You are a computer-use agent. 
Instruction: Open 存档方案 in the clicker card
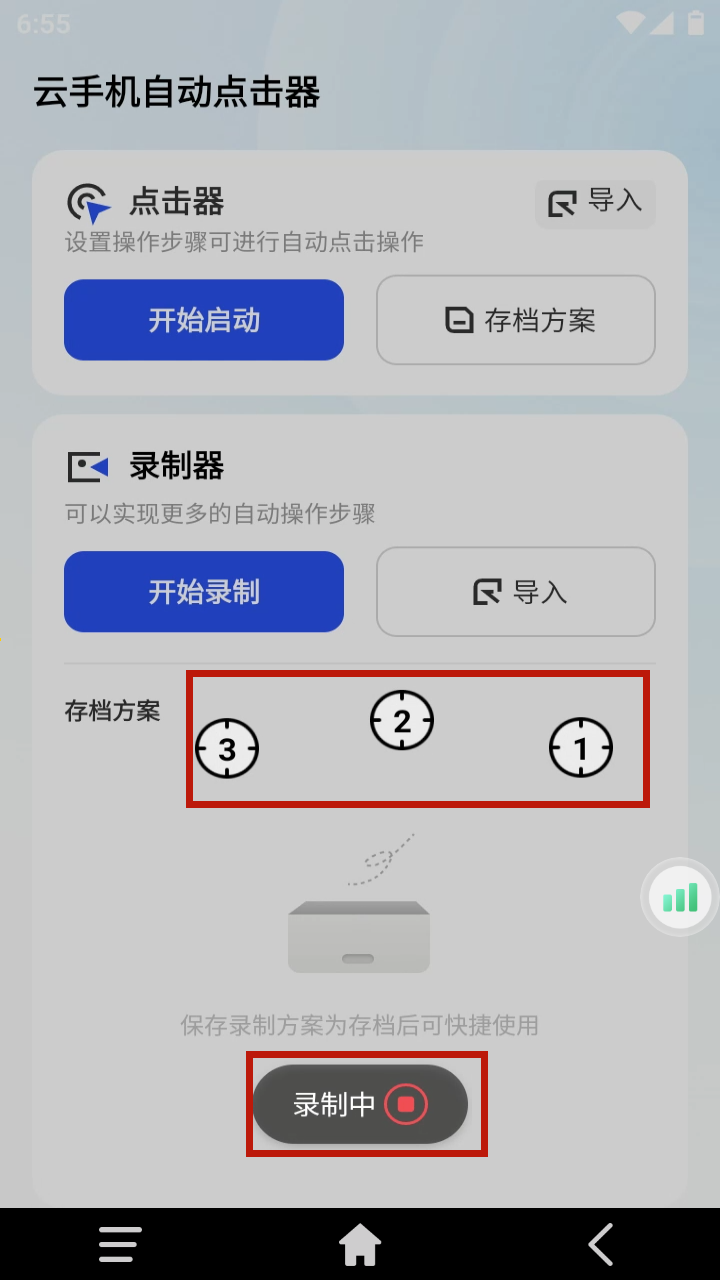pyautogui.click(x=516, y=320)
